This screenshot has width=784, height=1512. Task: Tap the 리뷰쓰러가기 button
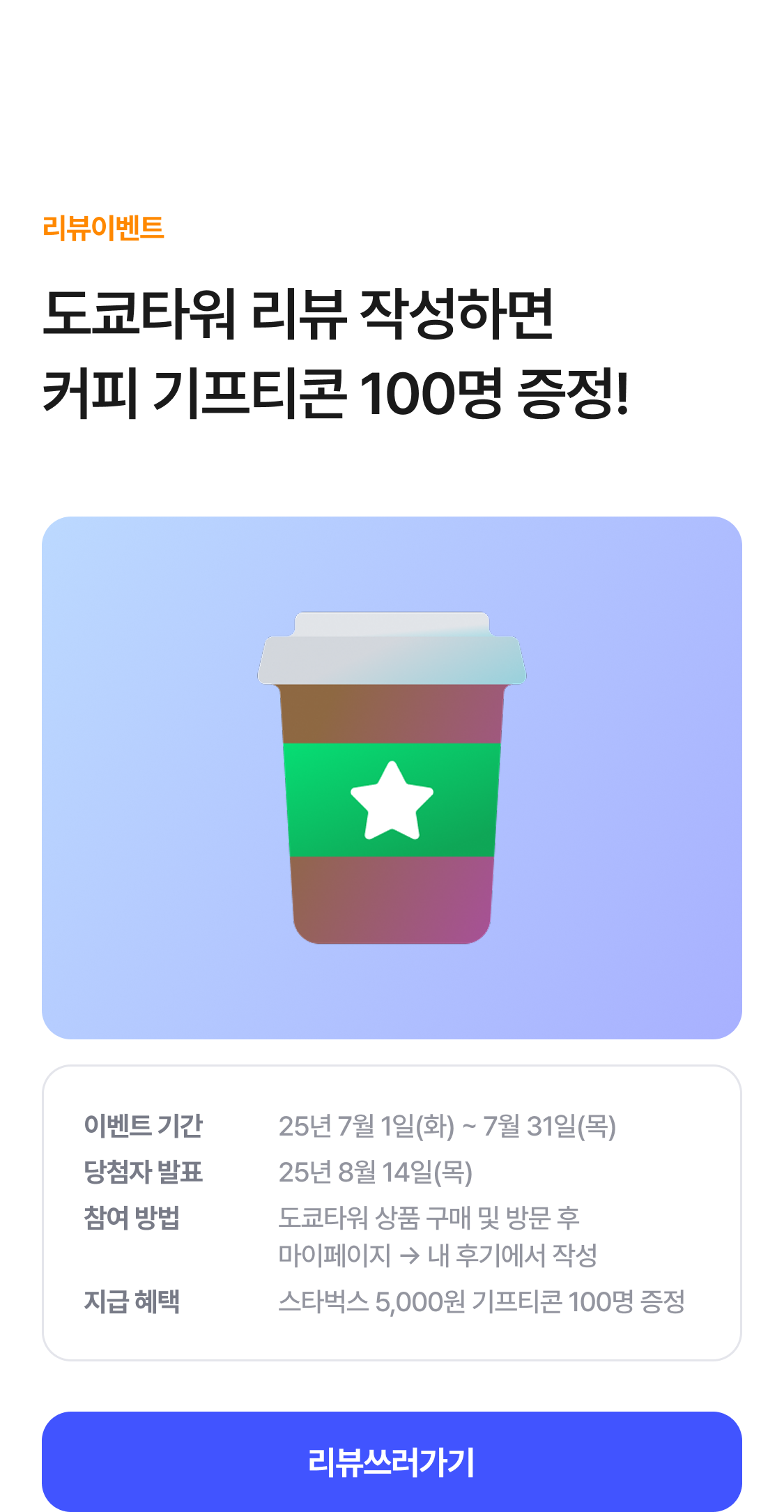point(392,1461)
